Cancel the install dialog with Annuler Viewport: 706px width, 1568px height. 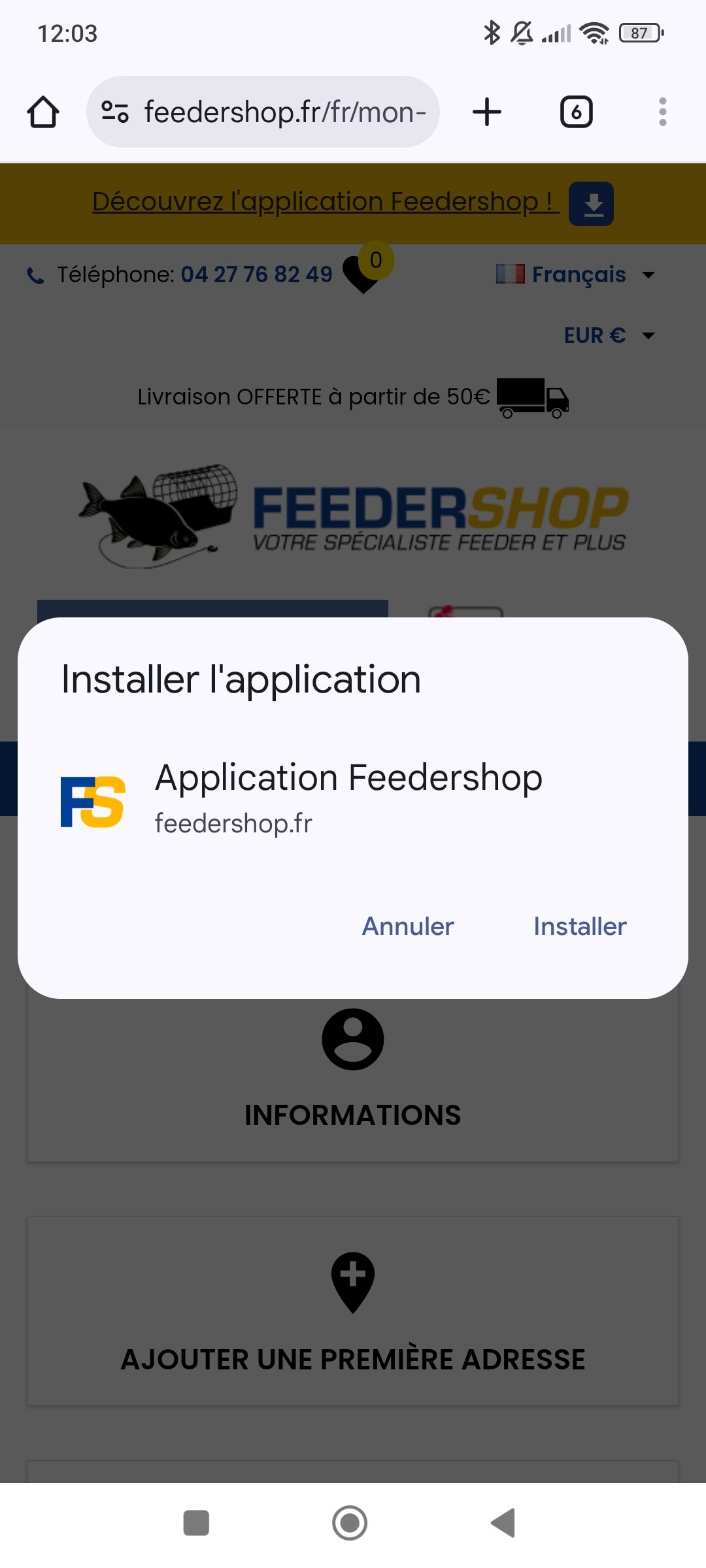pos(408,926)
